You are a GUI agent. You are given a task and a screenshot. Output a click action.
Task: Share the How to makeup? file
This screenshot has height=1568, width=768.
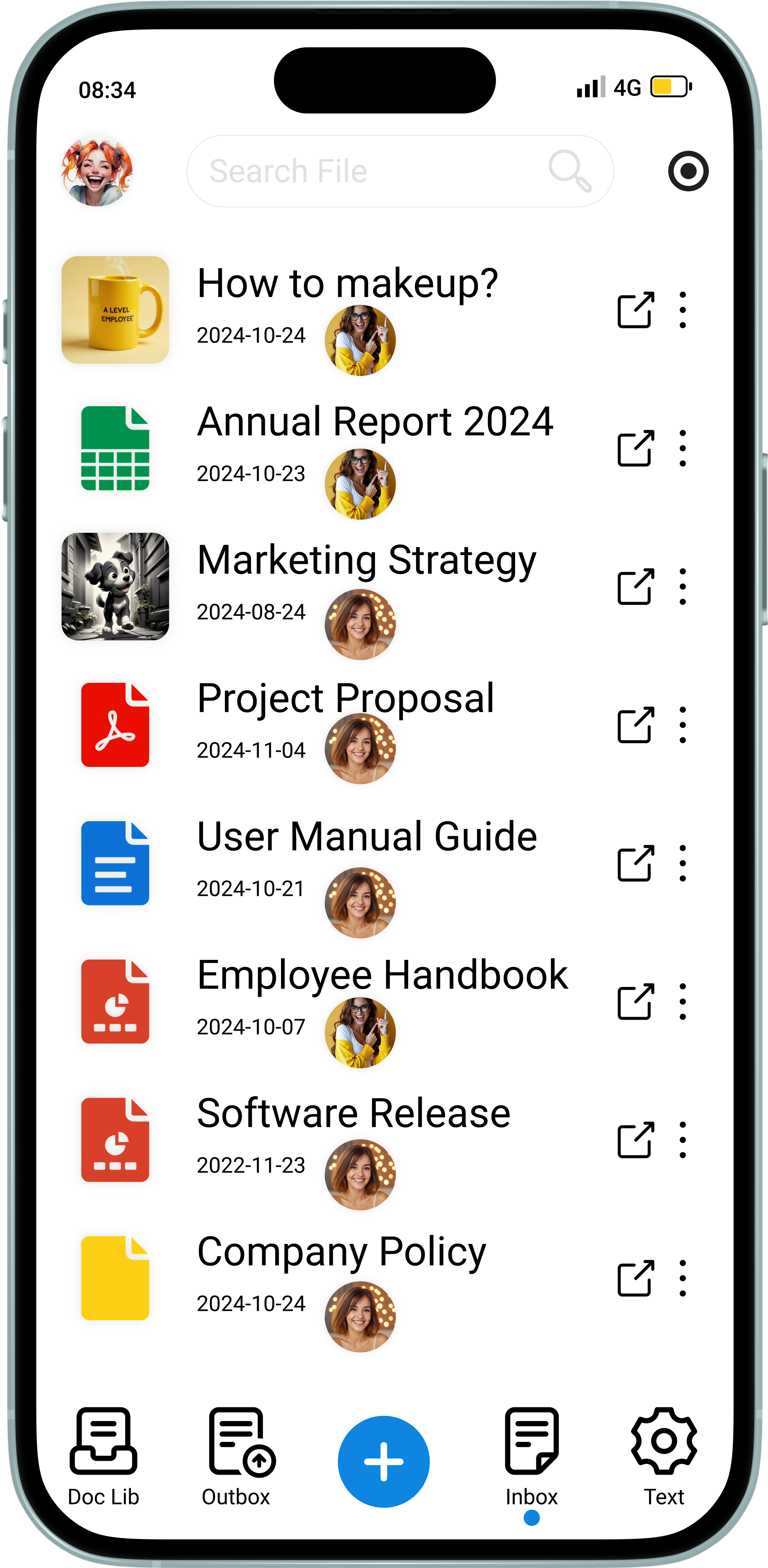(x=635, y=310)
